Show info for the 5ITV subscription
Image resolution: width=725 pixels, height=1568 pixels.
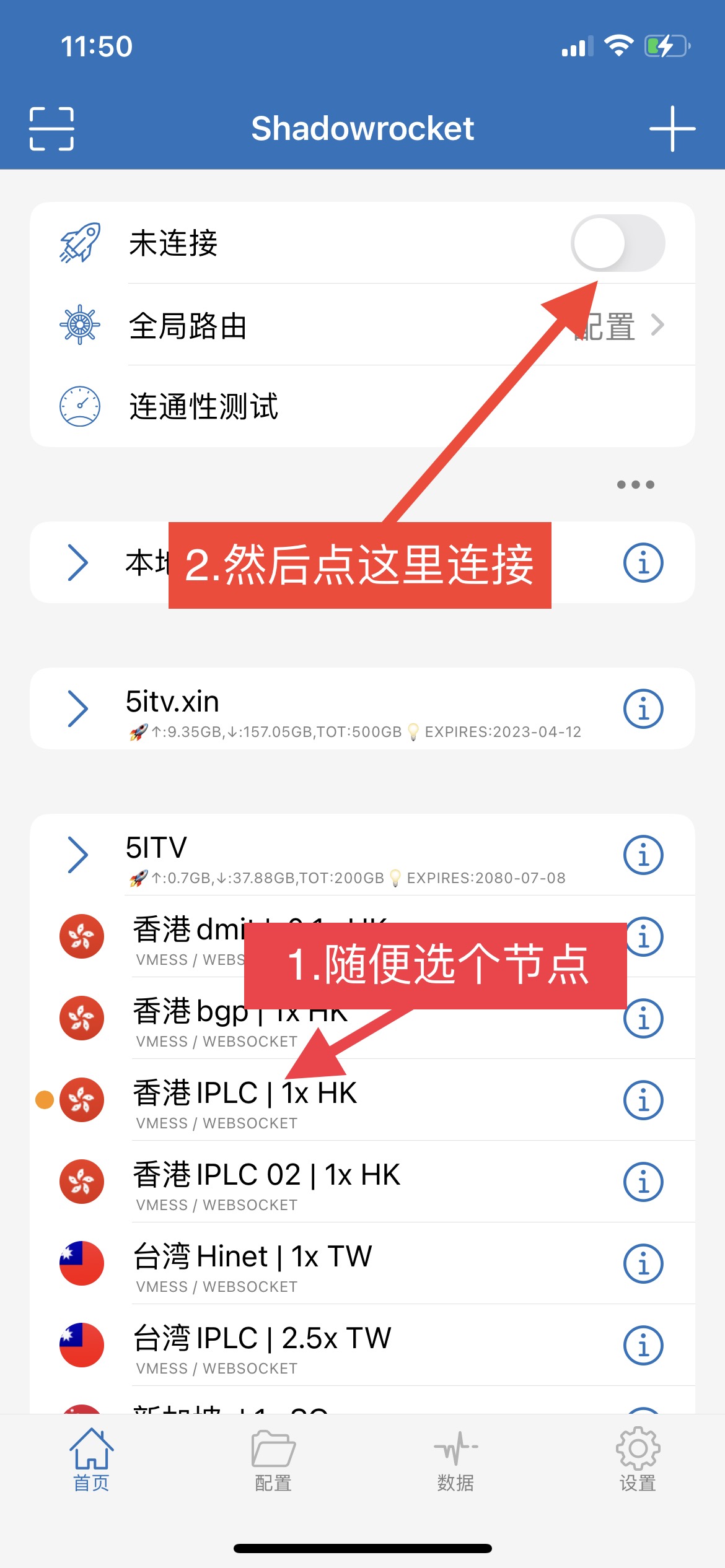(x=643, y=855)
